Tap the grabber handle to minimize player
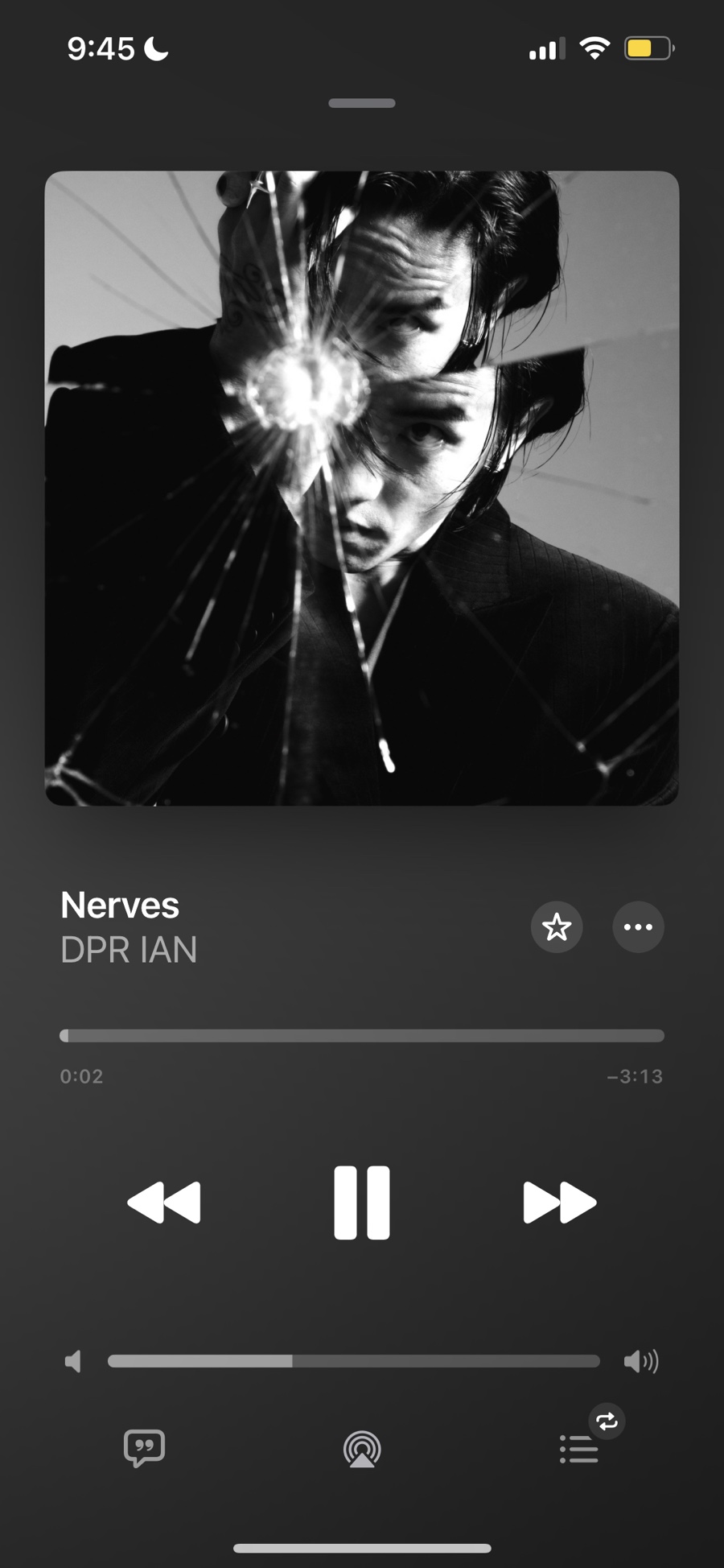 coord(362,103)
